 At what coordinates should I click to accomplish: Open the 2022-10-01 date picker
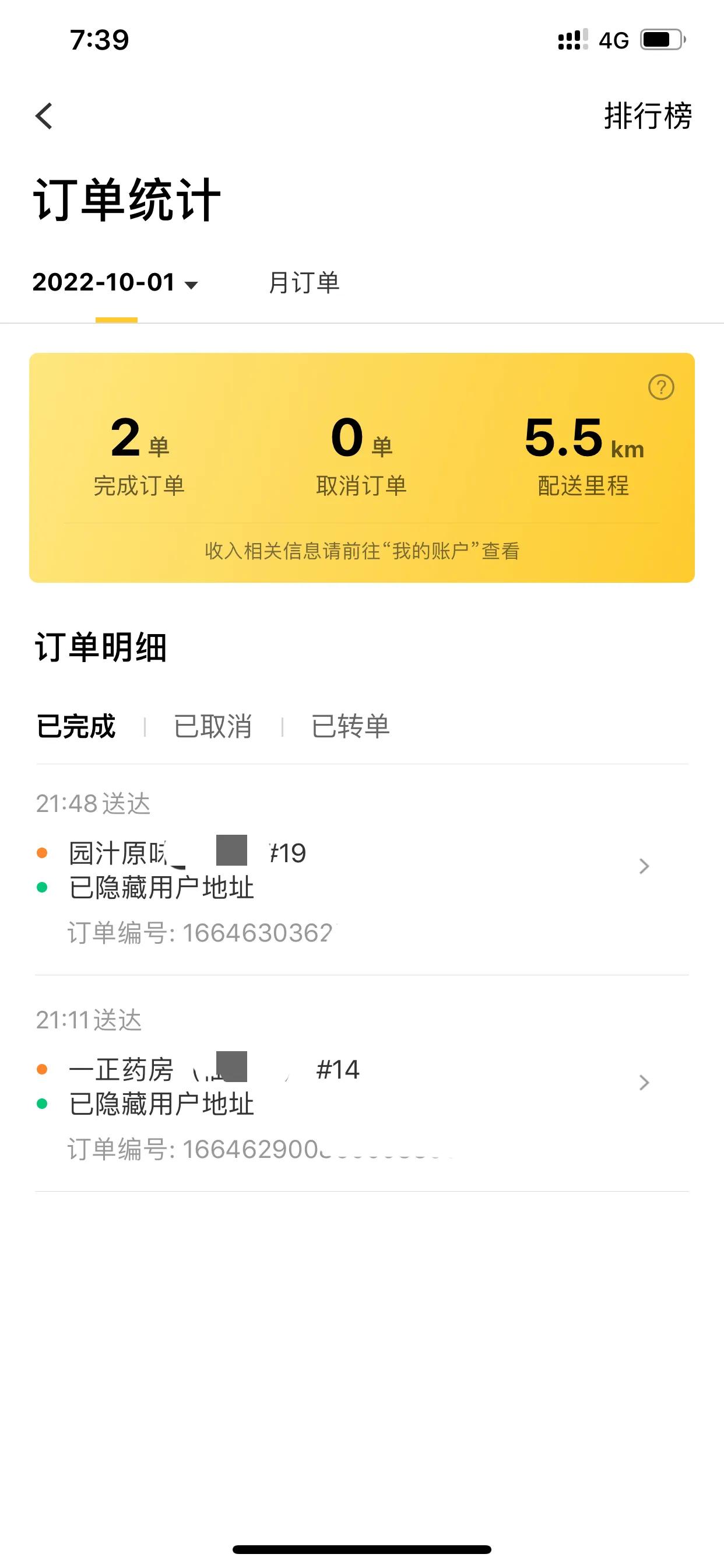pyautogui.click(x=103, y=282)
